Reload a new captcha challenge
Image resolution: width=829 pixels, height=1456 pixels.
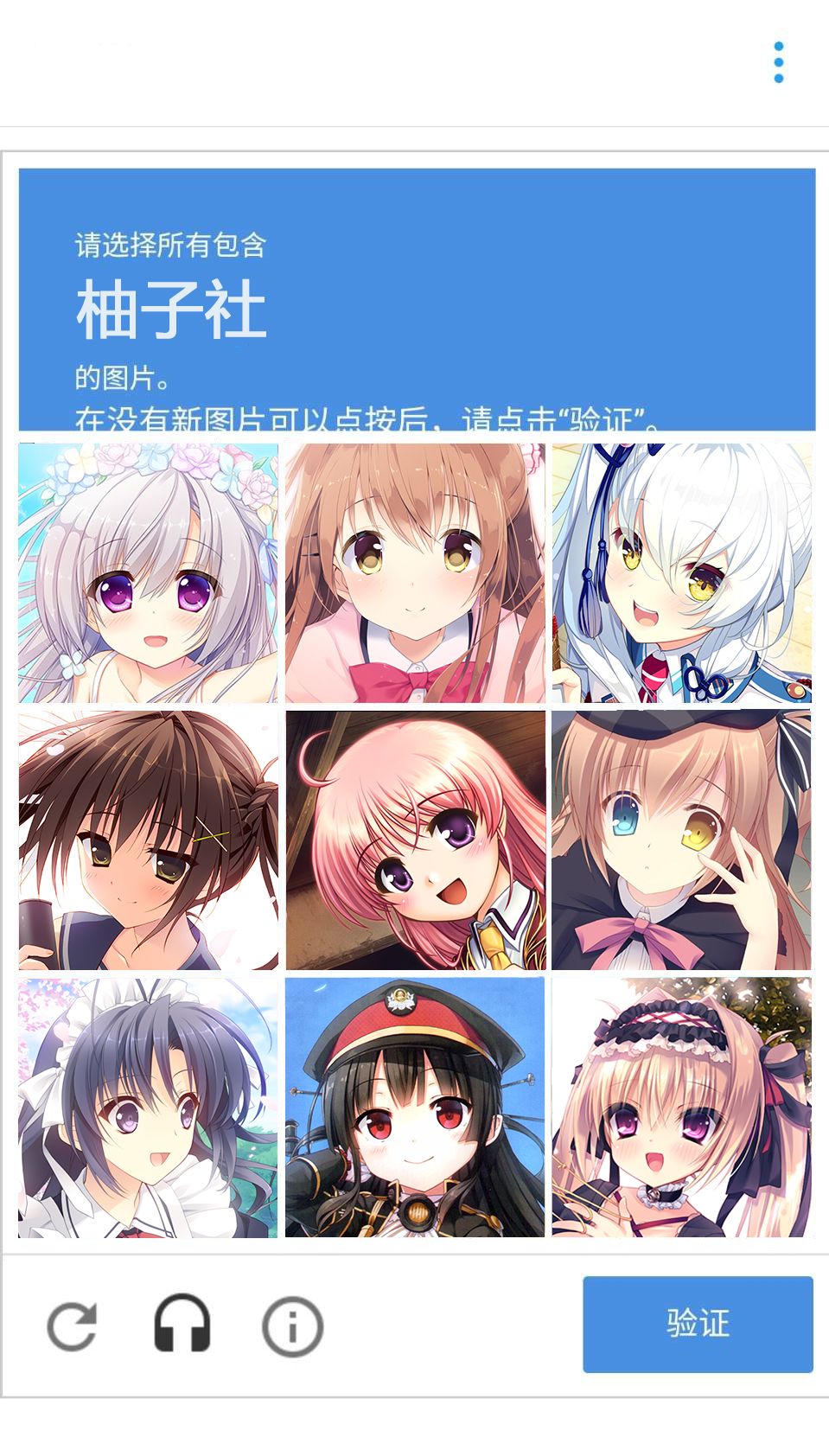click(x=72, y=1325)
